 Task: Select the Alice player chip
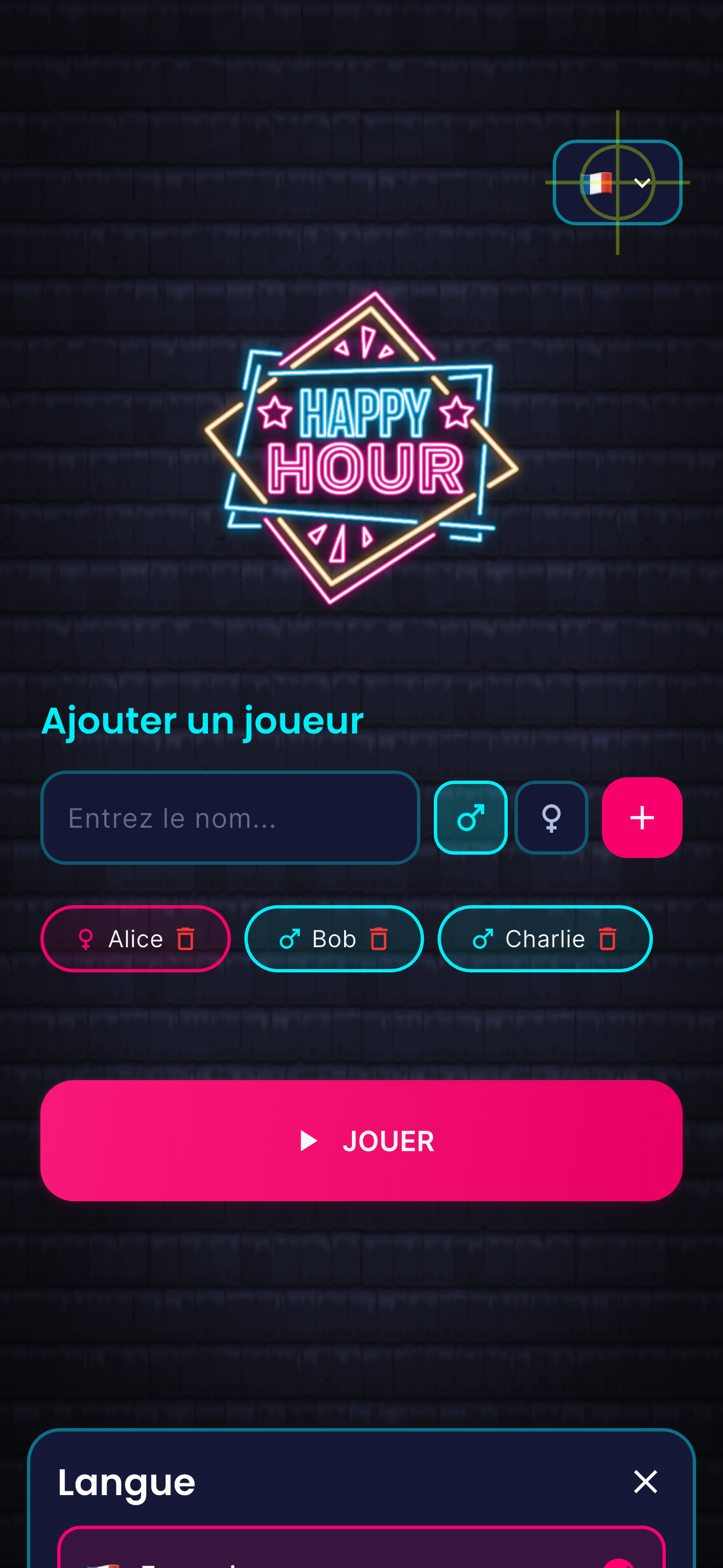[x=135, y=939]
